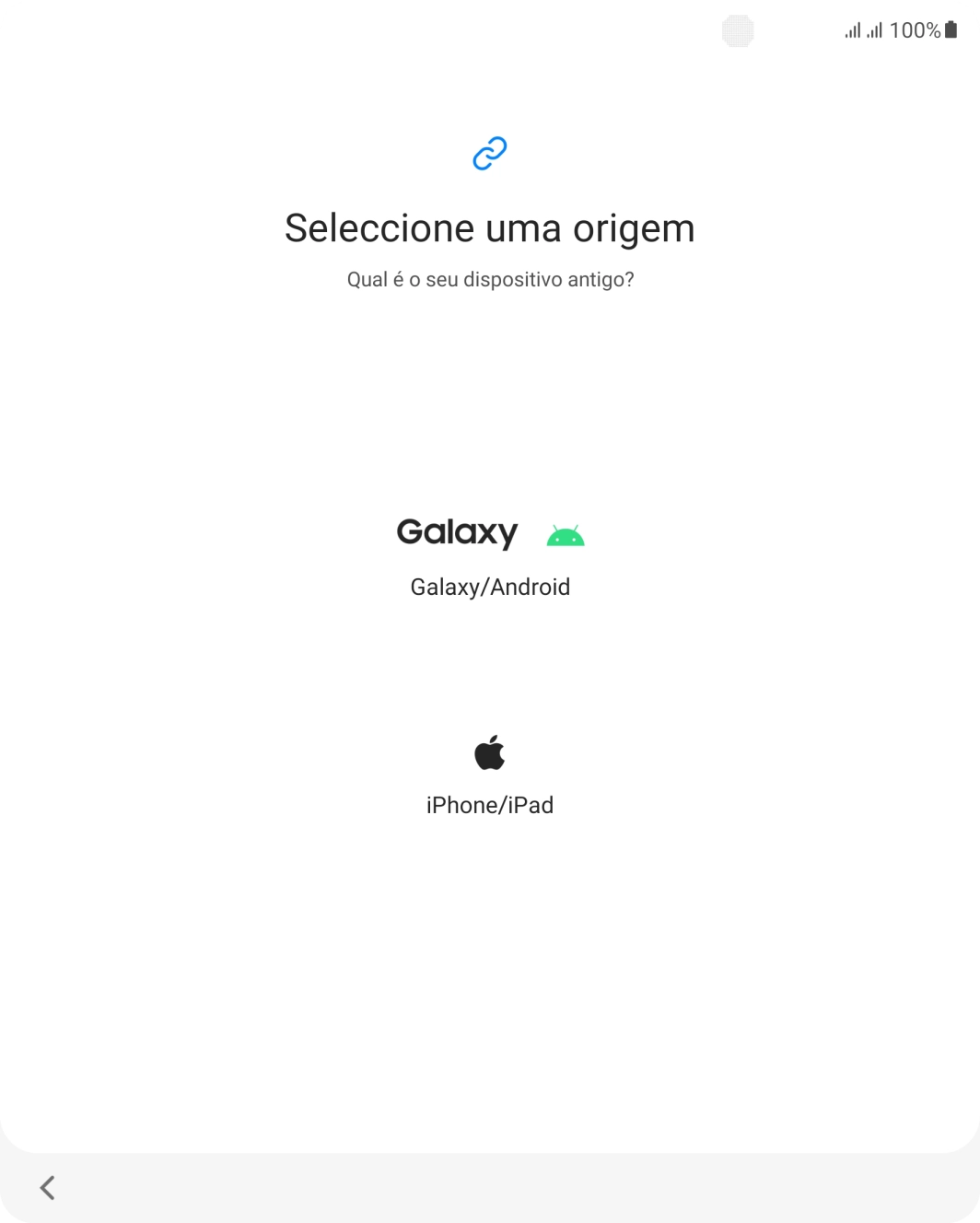Click the second signal strength indicator
The height and width of the screenshot is (1223, 980).
876,29
